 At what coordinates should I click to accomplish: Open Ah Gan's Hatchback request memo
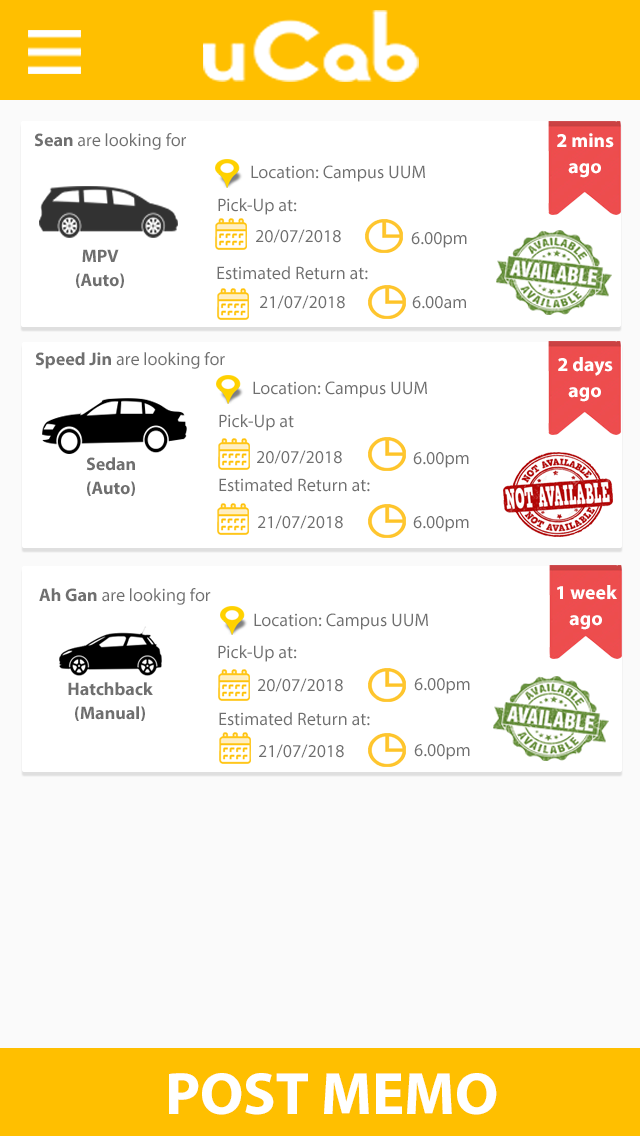click(320, 670)
